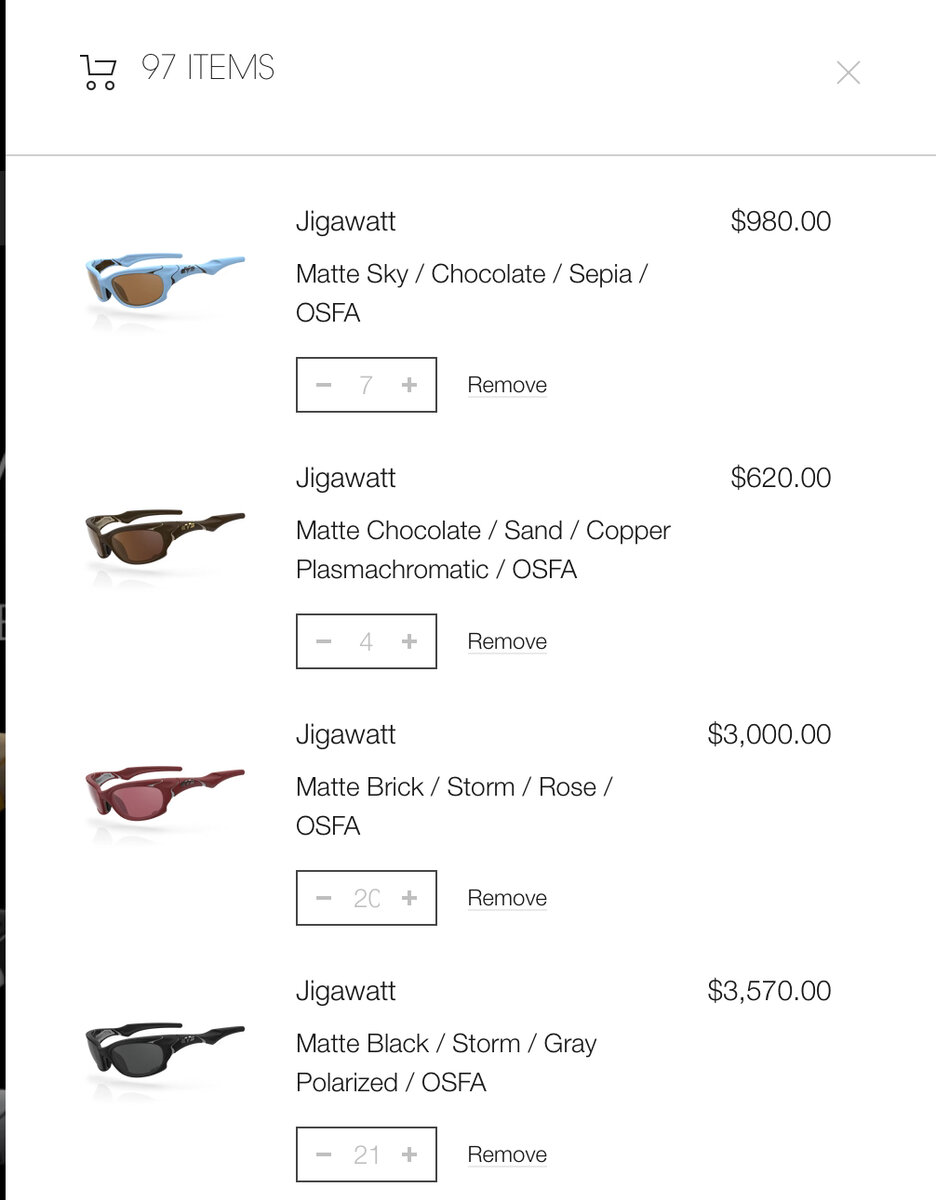Edit the quantity field showing 21
936x1200 pixels.
point(366,1155)
